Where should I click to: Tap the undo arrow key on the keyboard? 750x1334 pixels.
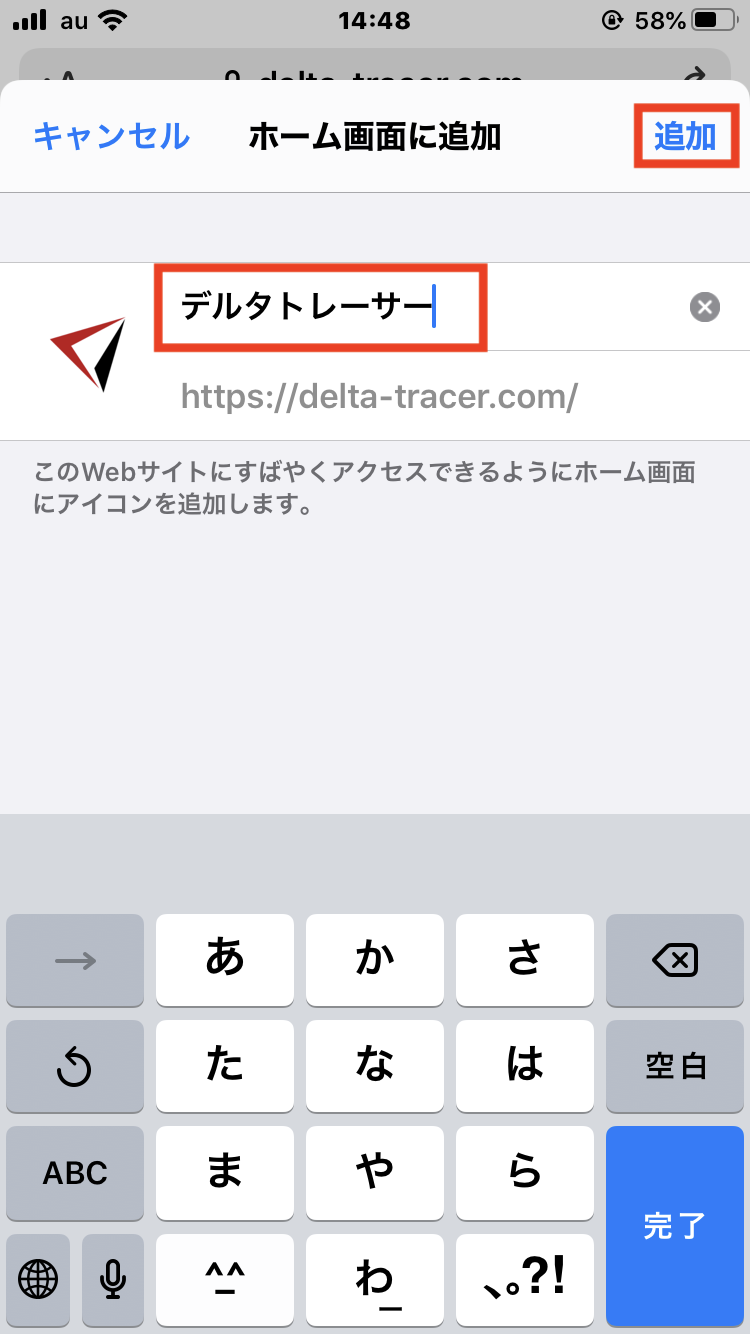click(75, 1066)
